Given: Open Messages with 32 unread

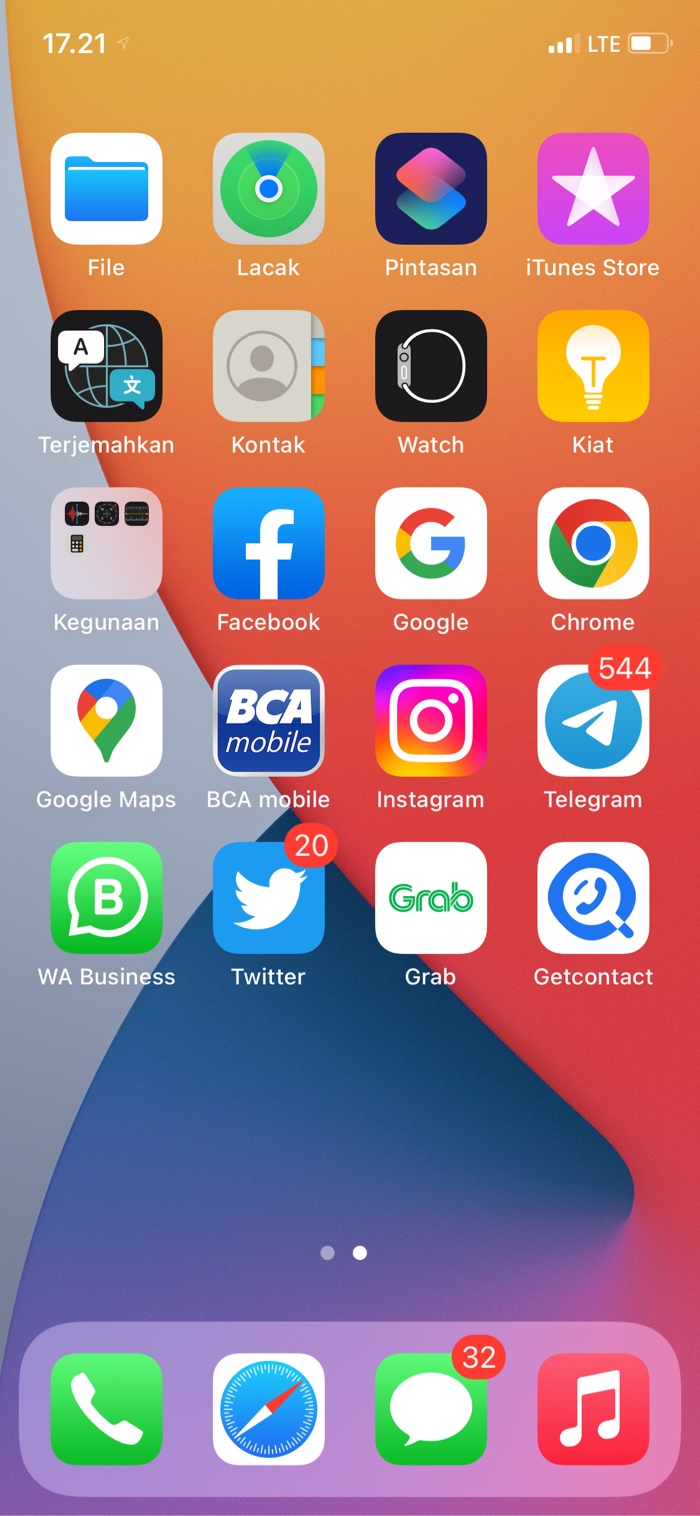Looking at the screenshot, I should pos(431,1408).
